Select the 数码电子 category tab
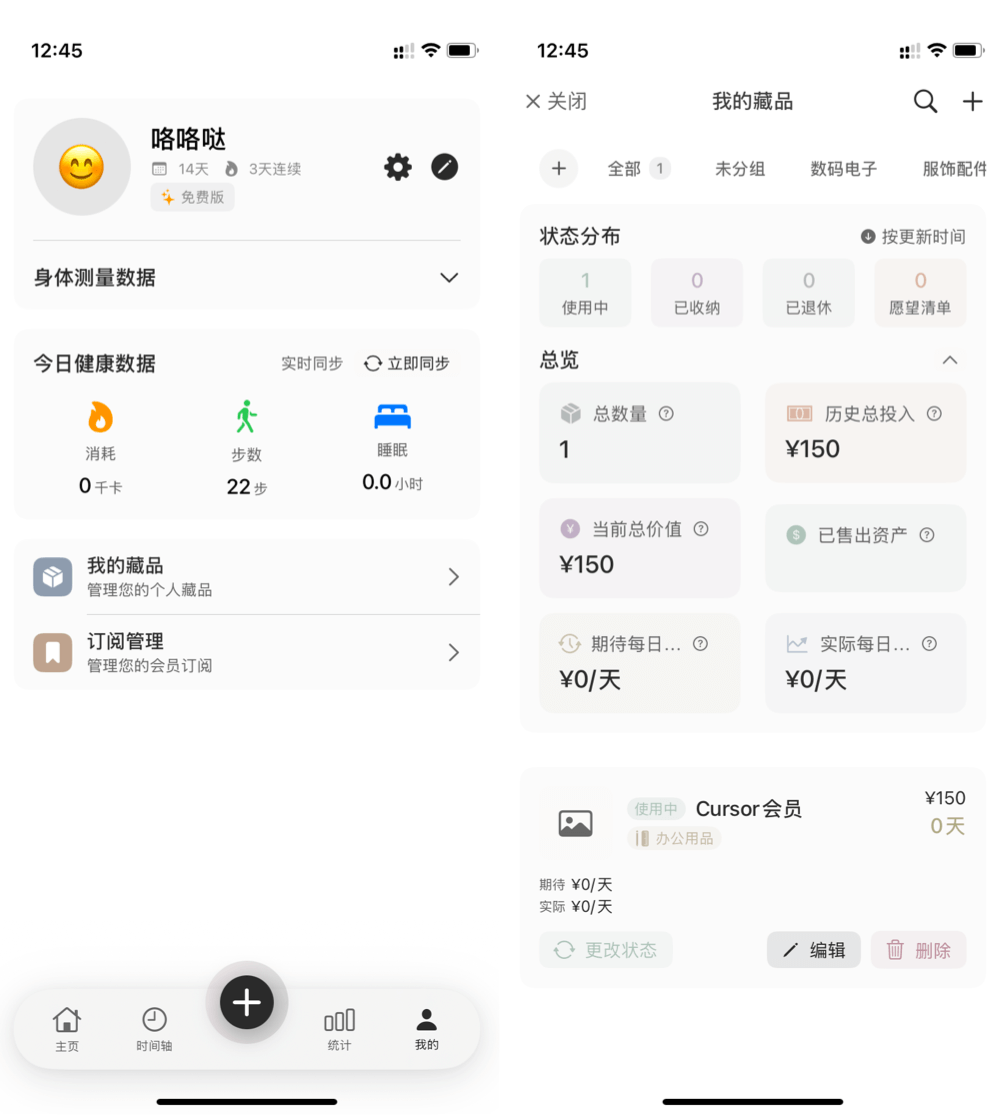Viewport: 1002px width, 1116px height. (843, 169)
